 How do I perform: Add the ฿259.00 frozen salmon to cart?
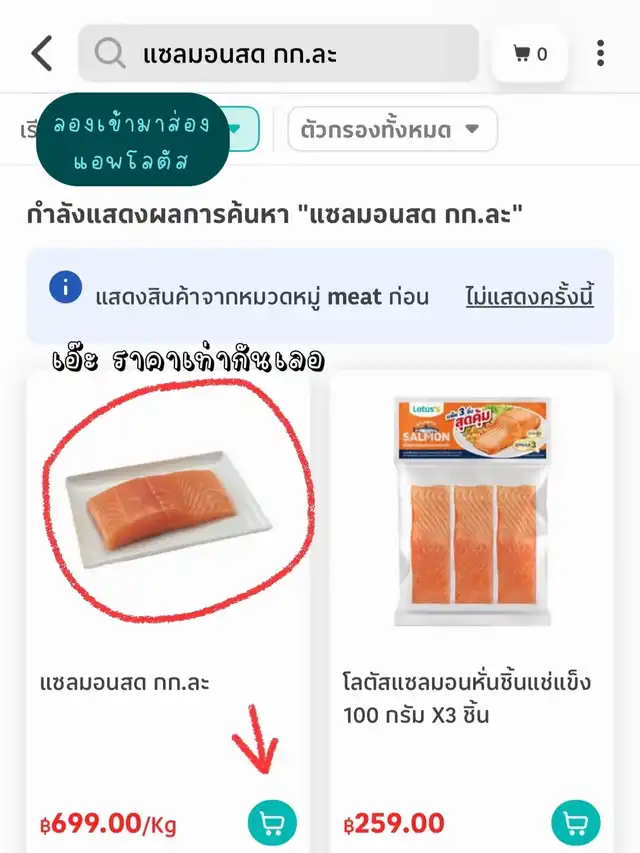576,823
